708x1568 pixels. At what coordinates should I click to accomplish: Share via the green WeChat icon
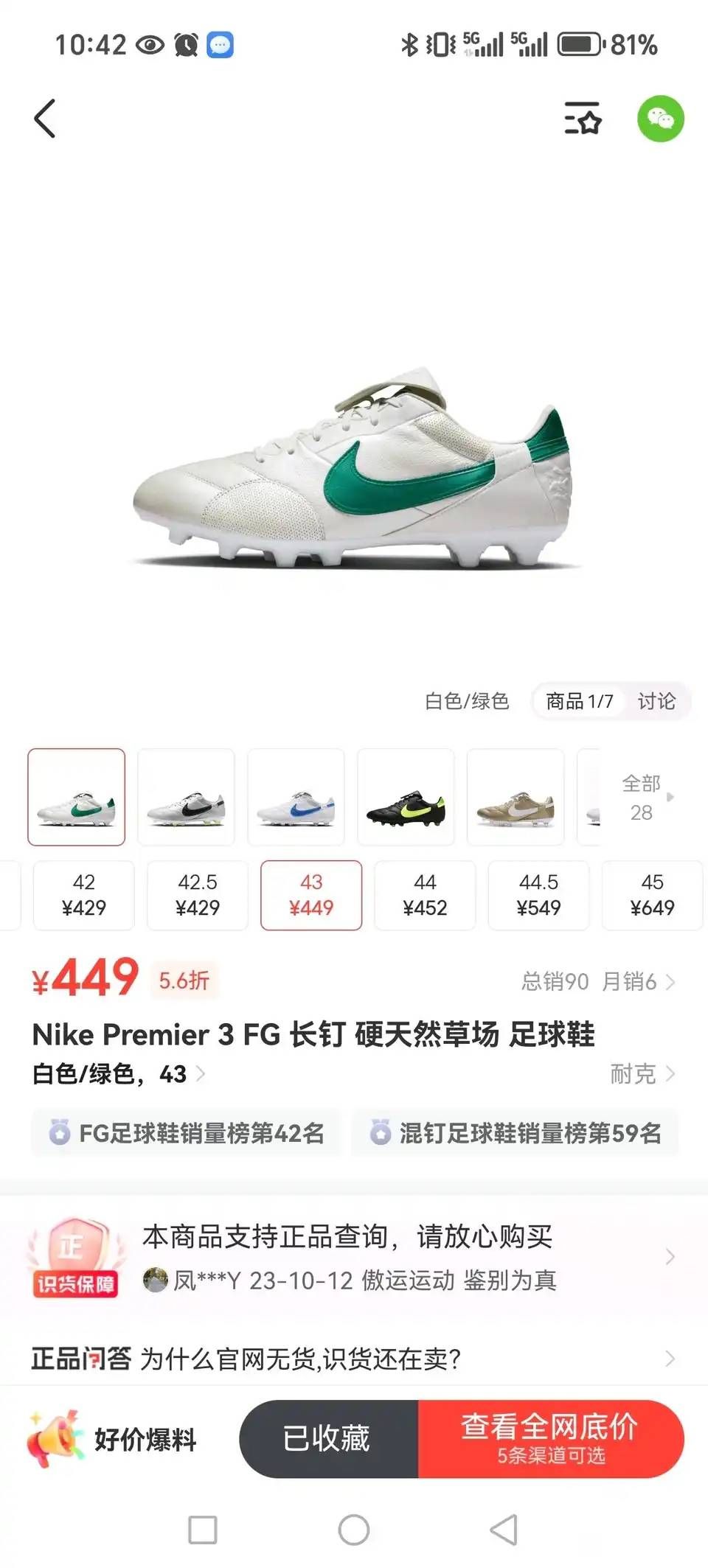point(660,119)
